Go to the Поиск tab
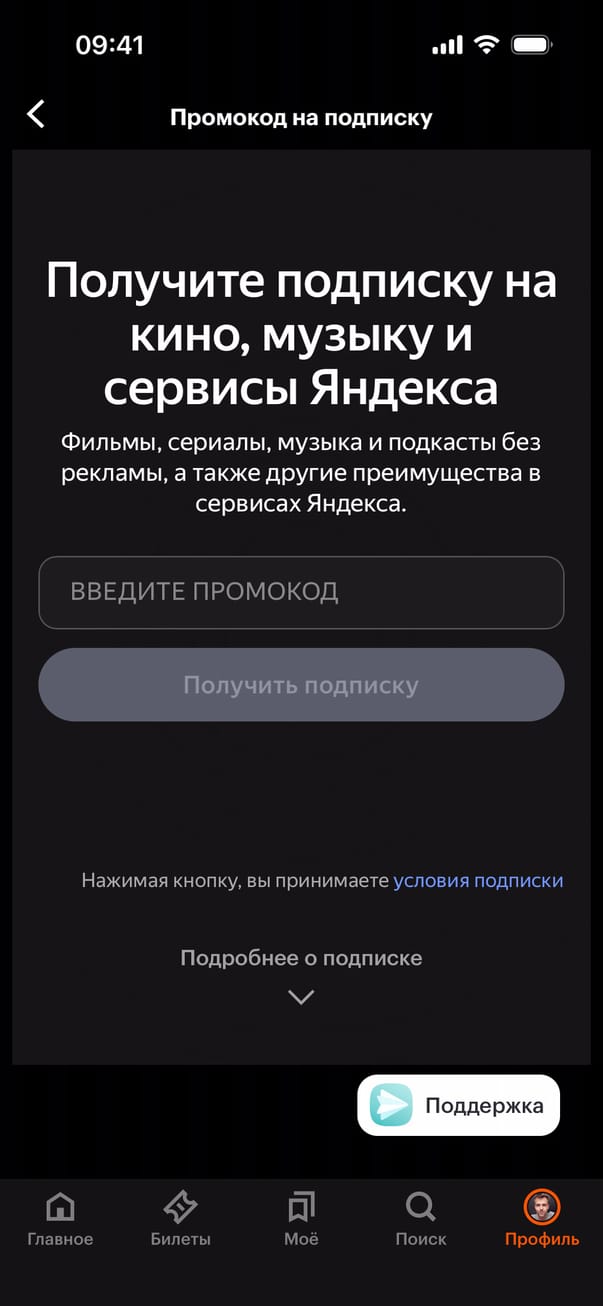This screenshot has width=603, height=1306. point(421,1220)
